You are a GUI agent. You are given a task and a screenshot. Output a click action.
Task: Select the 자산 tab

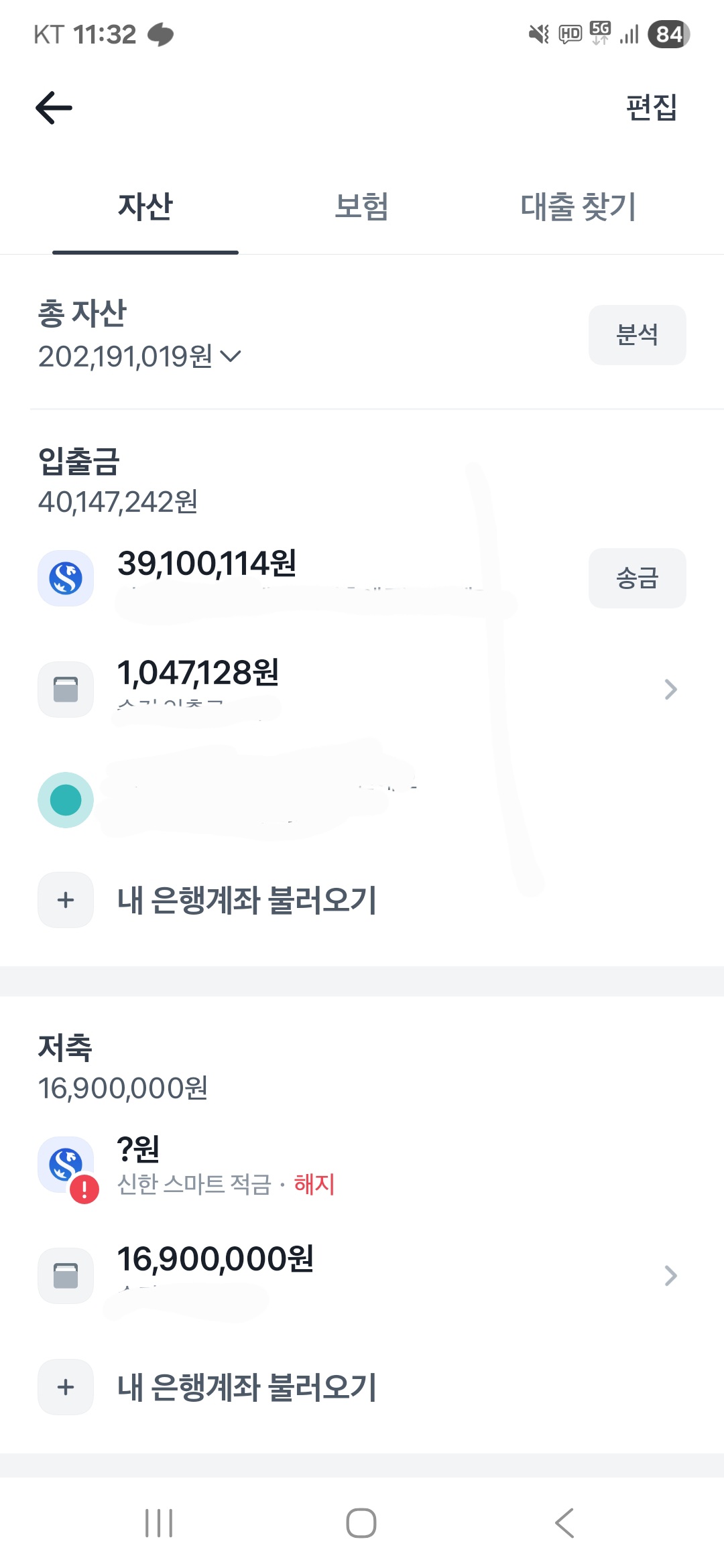coord(145,206)
